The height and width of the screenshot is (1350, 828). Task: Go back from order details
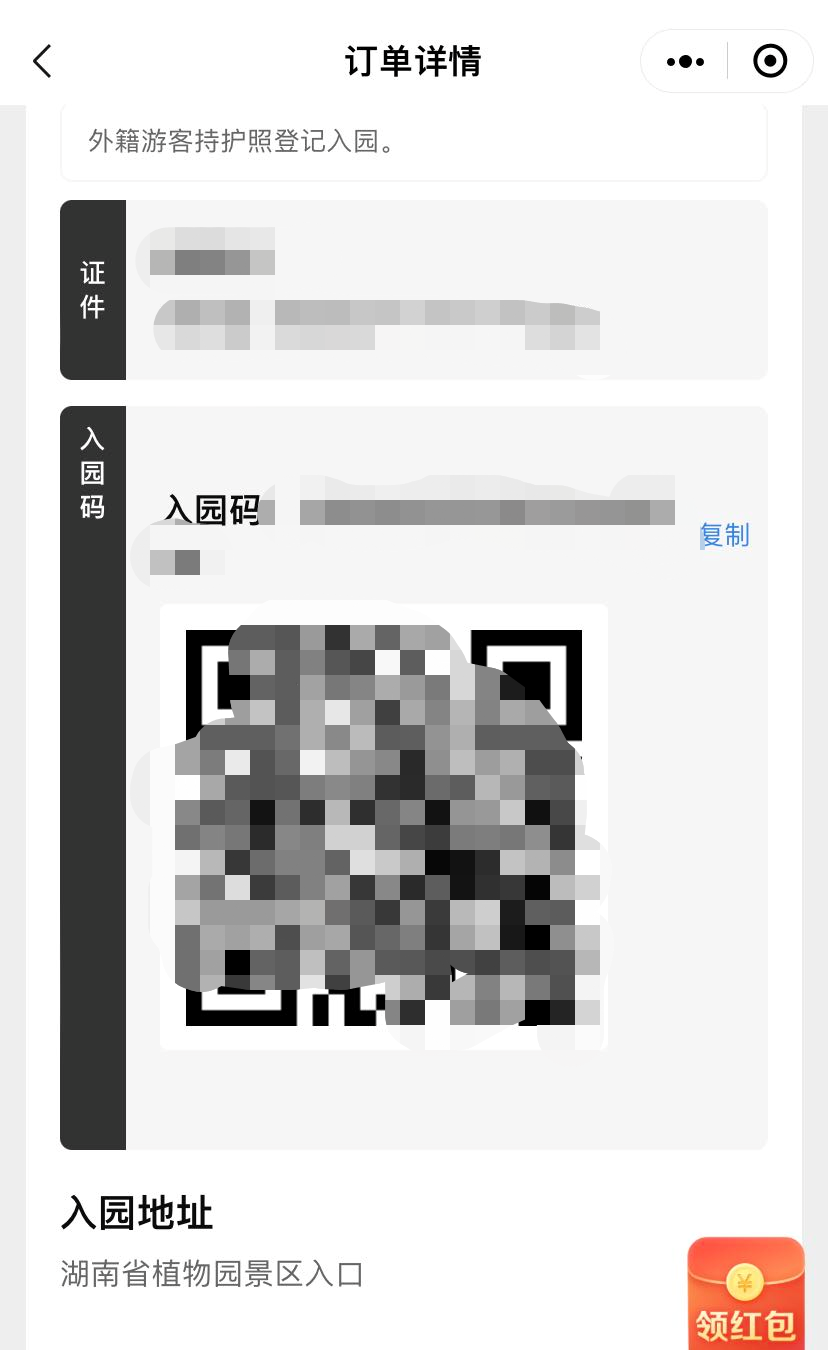tap(42, 62)
